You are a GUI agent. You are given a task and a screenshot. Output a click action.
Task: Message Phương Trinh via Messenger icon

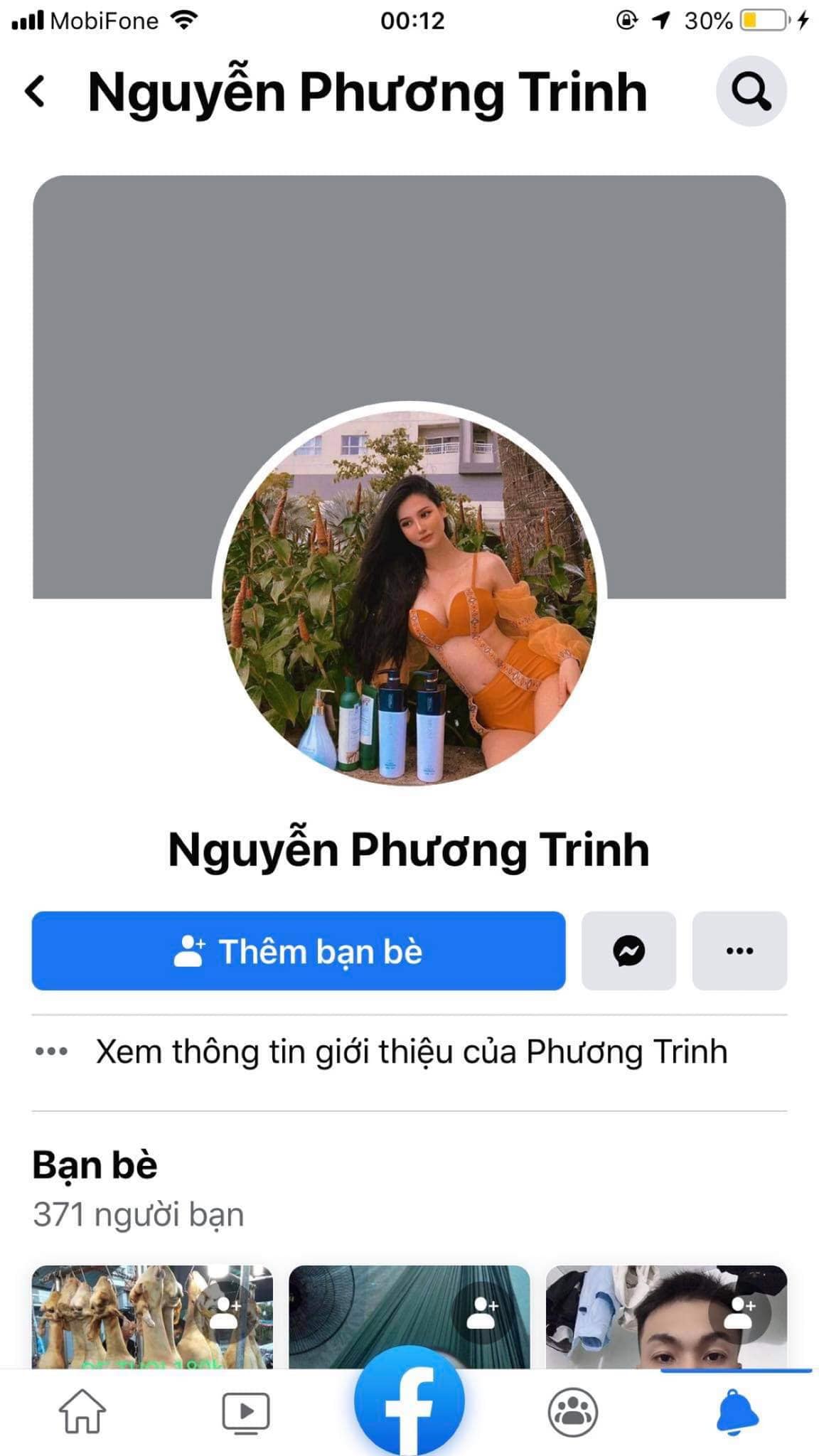[628, 951]
